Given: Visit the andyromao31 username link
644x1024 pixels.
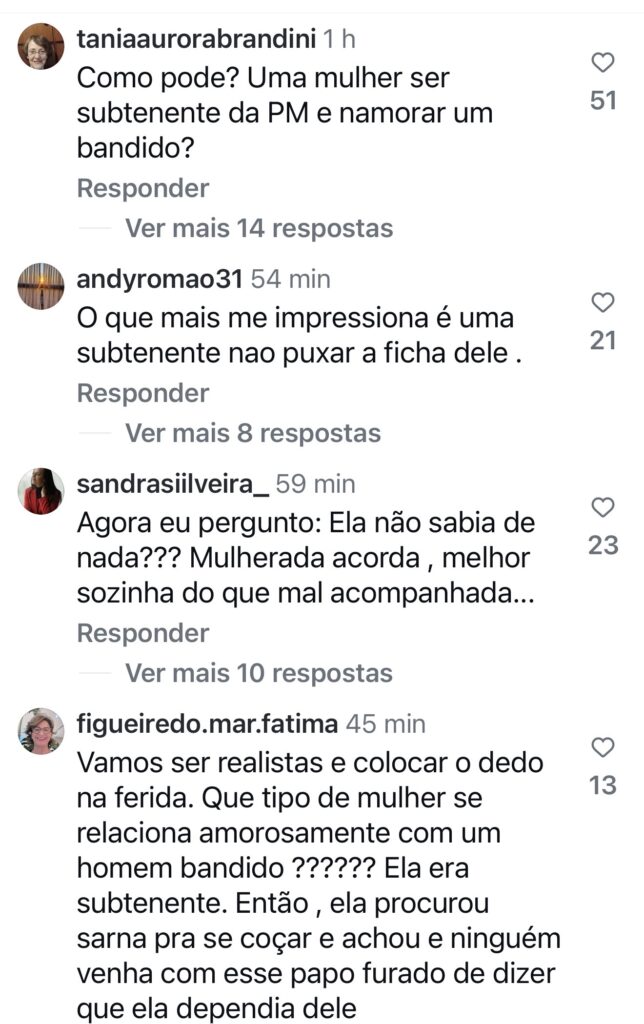Looking at the screenshot, I should (159, 279).
